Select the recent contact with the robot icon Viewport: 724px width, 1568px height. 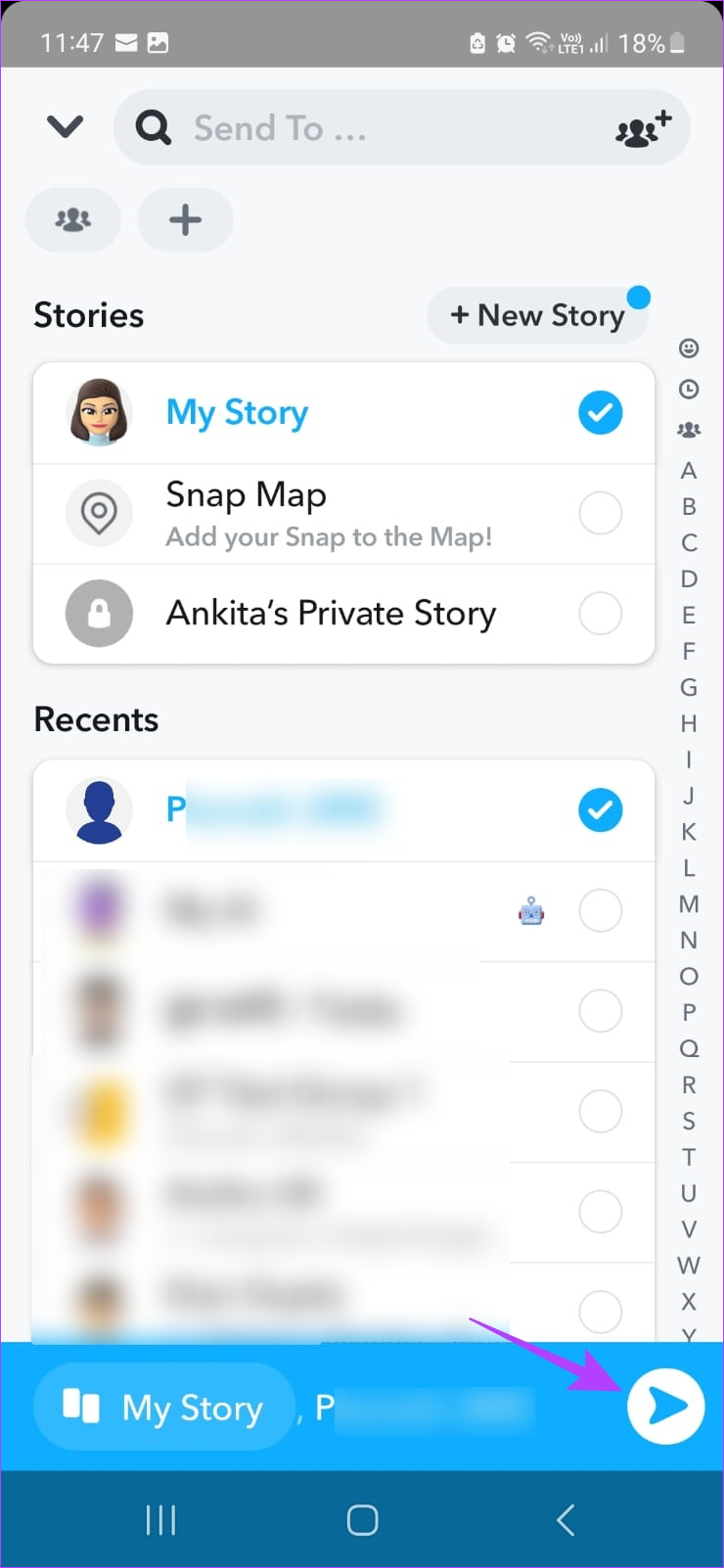pos(343,911)
